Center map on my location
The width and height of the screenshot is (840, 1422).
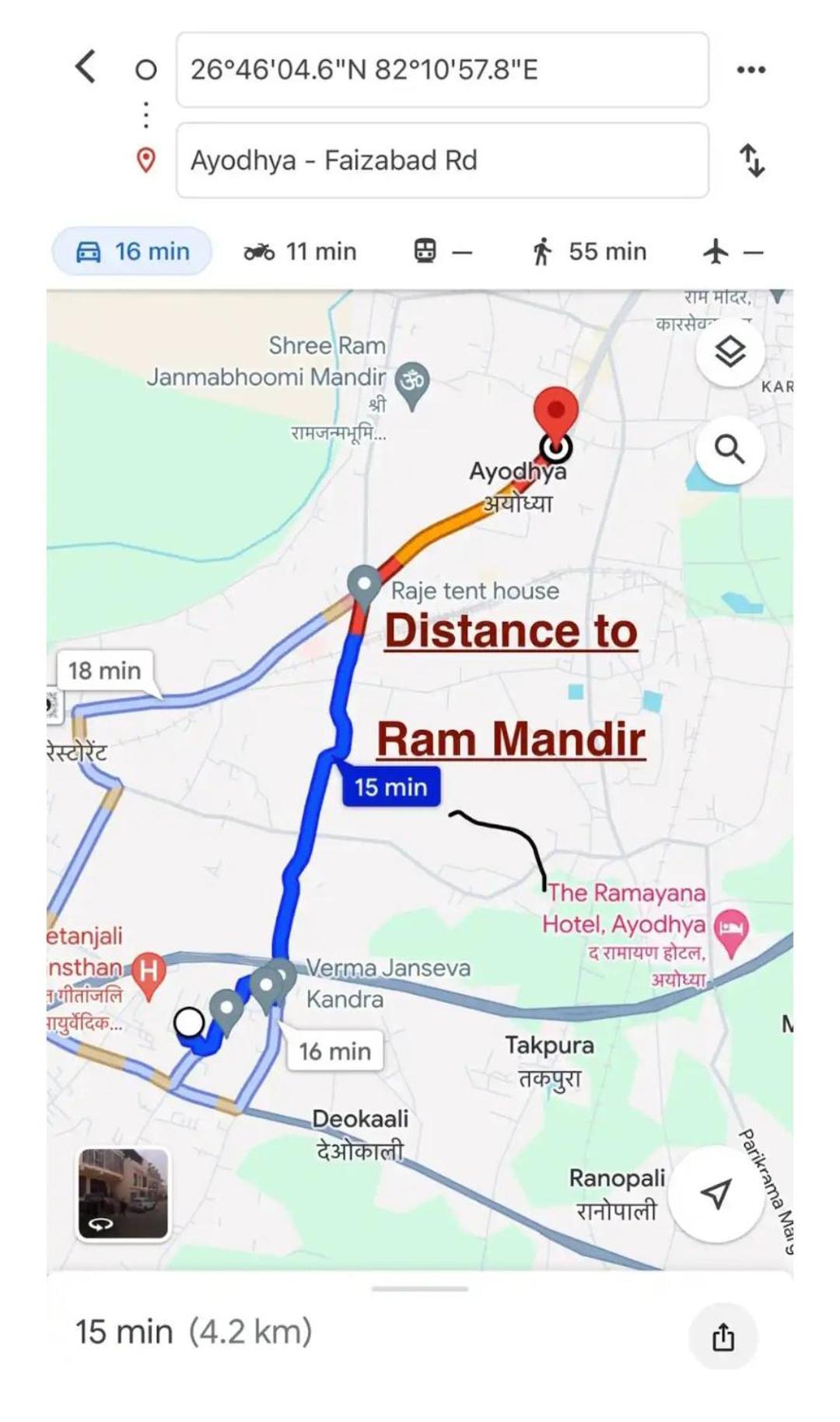point(716,1193)
